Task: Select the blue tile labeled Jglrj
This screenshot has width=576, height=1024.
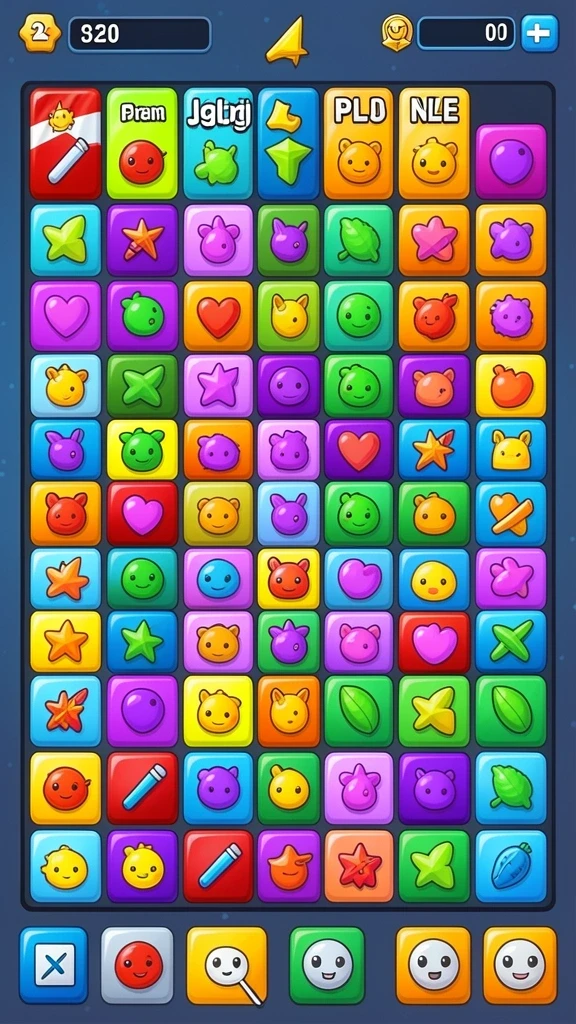Action: coord(217,143)
